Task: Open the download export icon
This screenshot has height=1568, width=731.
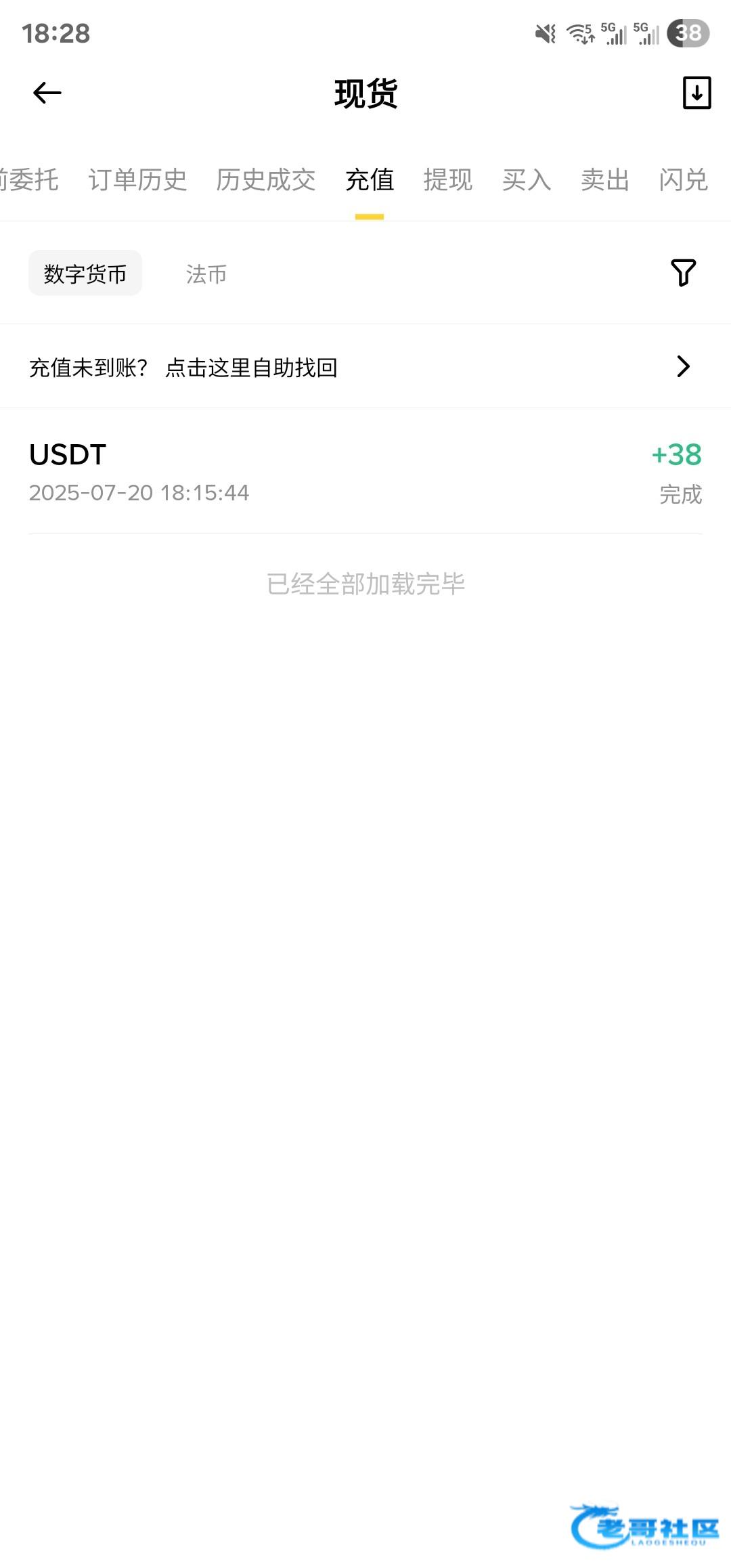Action: coord(696,93)
